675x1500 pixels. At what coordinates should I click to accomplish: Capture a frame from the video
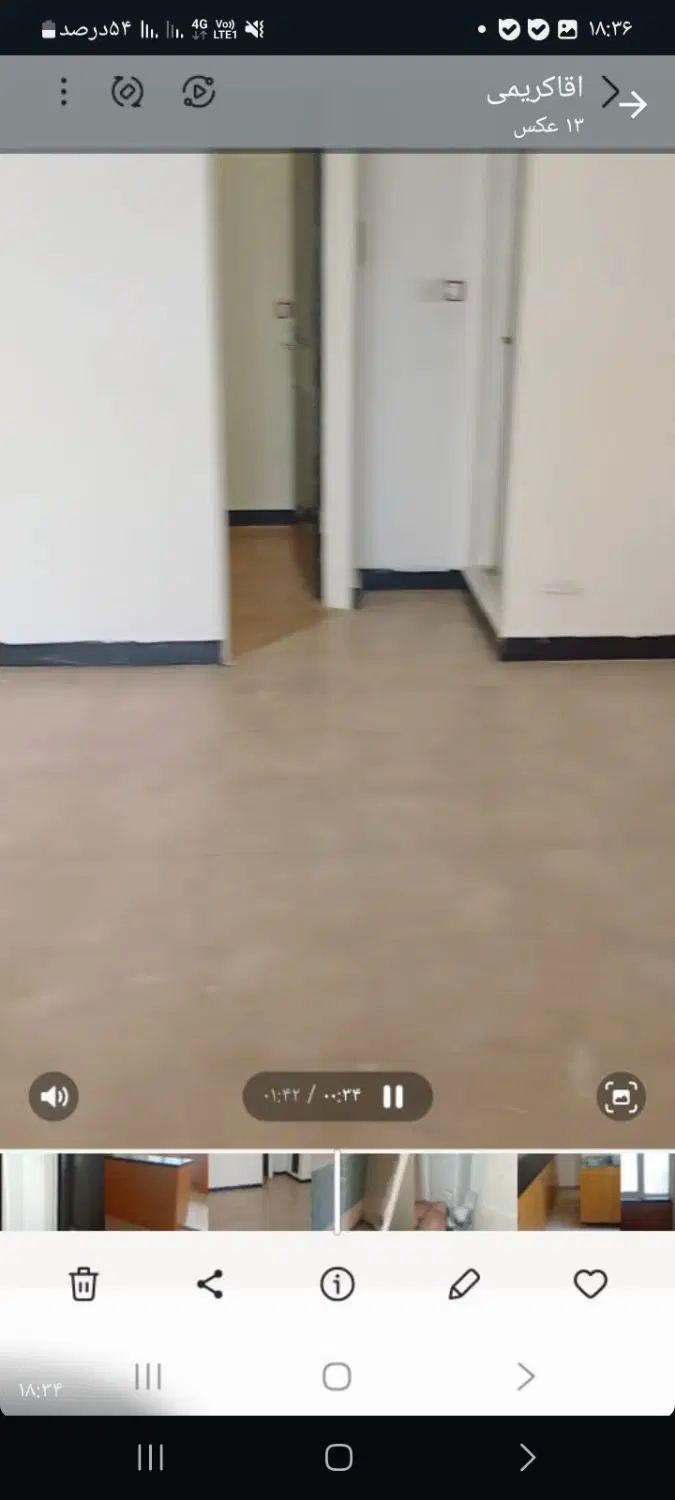(621, 1097)
